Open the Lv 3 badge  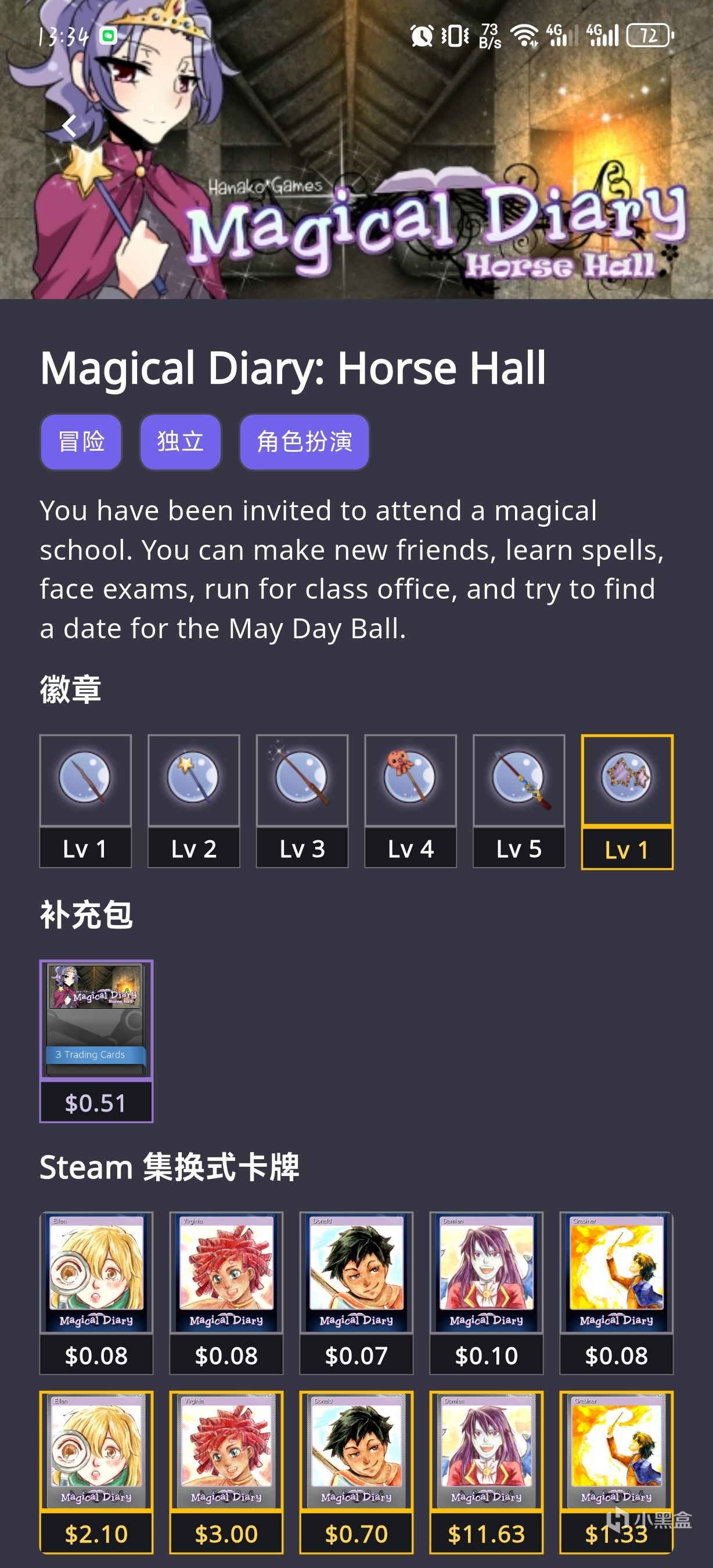click(x=302, y=800)
